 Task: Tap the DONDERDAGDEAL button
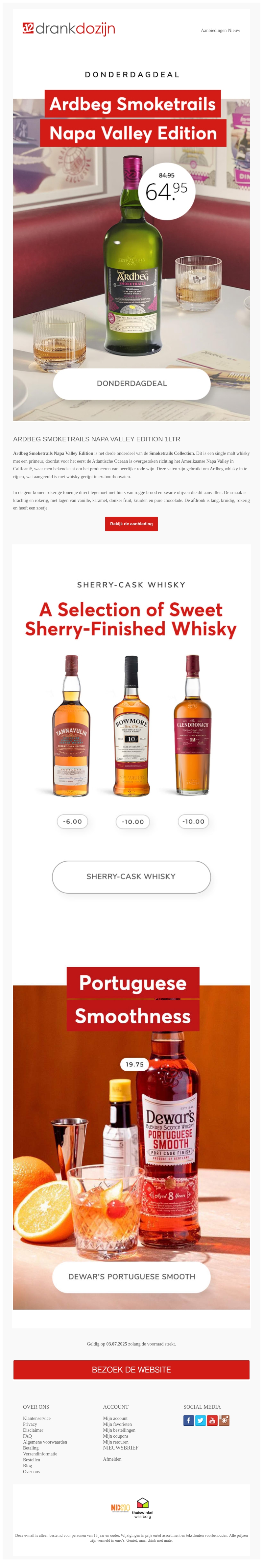(131, 383)
